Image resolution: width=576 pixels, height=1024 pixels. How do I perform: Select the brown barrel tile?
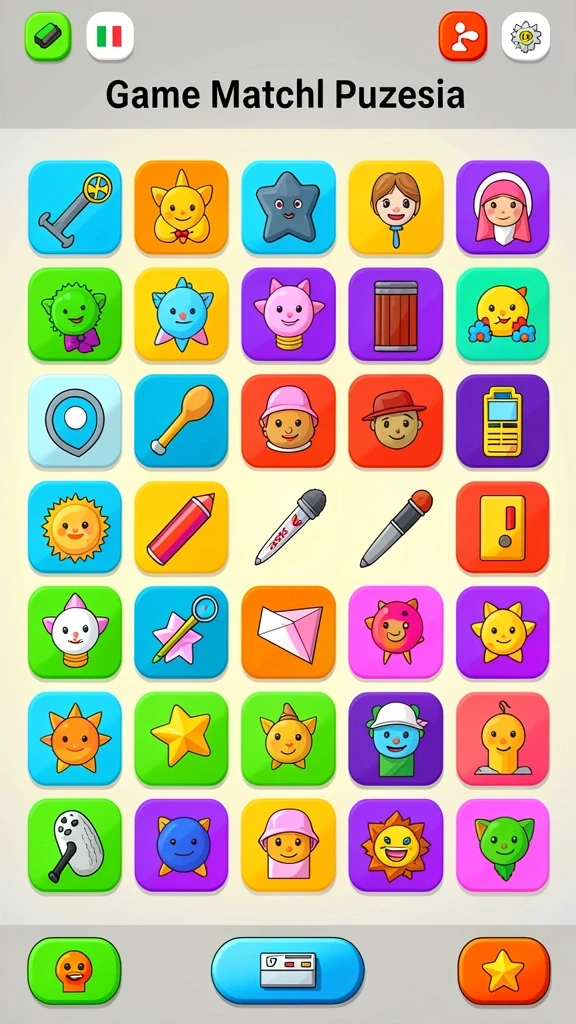point(395,314)
